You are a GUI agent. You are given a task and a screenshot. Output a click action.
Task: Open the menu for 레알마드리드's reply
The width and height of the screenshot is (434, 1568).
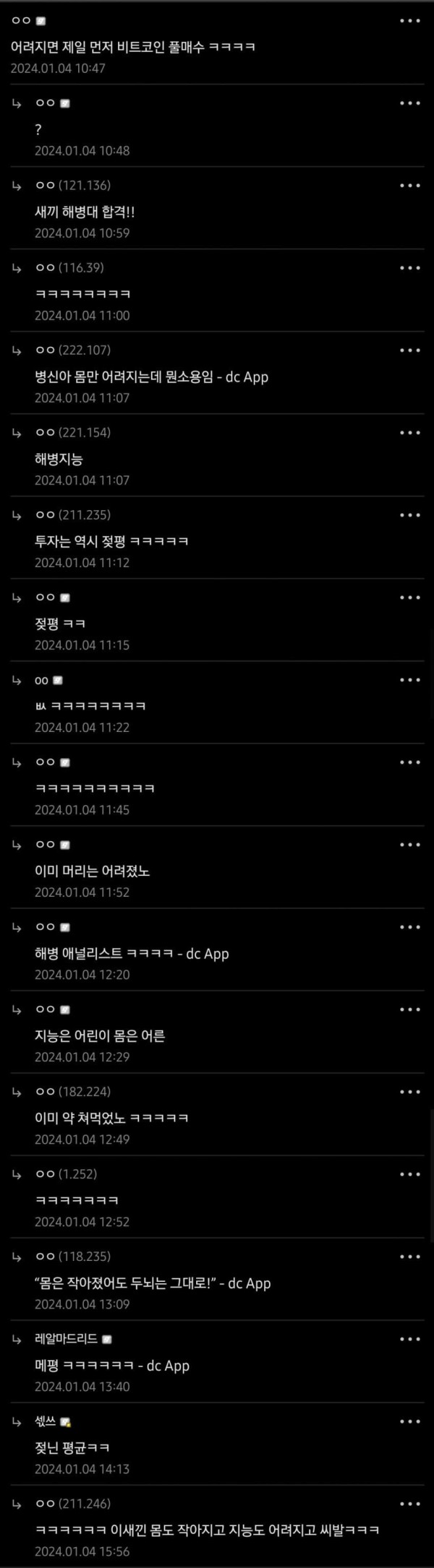tap(409, 1339)
